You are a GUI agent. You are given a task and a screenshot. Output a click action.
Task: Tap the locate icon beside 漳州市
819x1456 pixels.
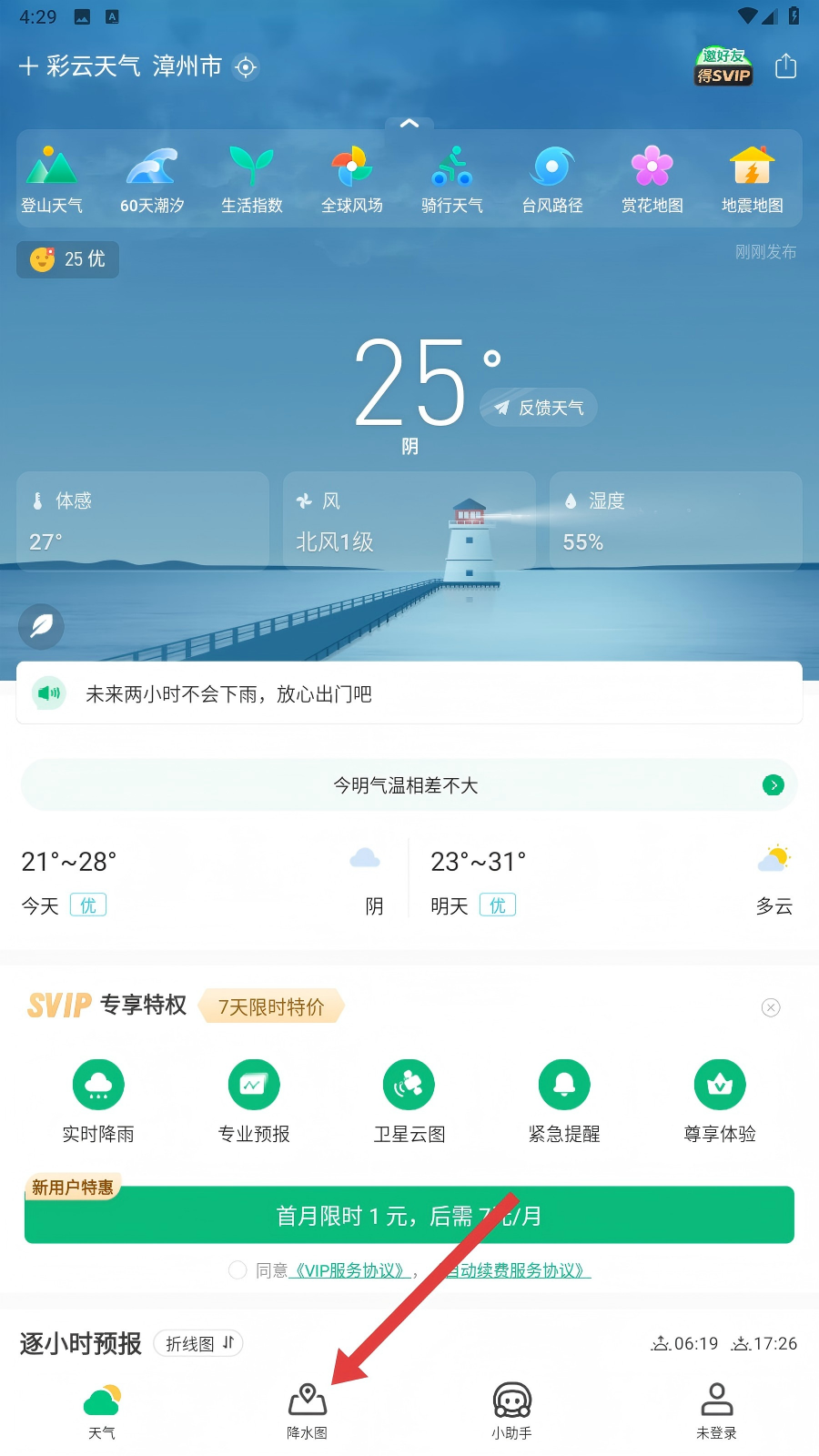click(246, 67)
